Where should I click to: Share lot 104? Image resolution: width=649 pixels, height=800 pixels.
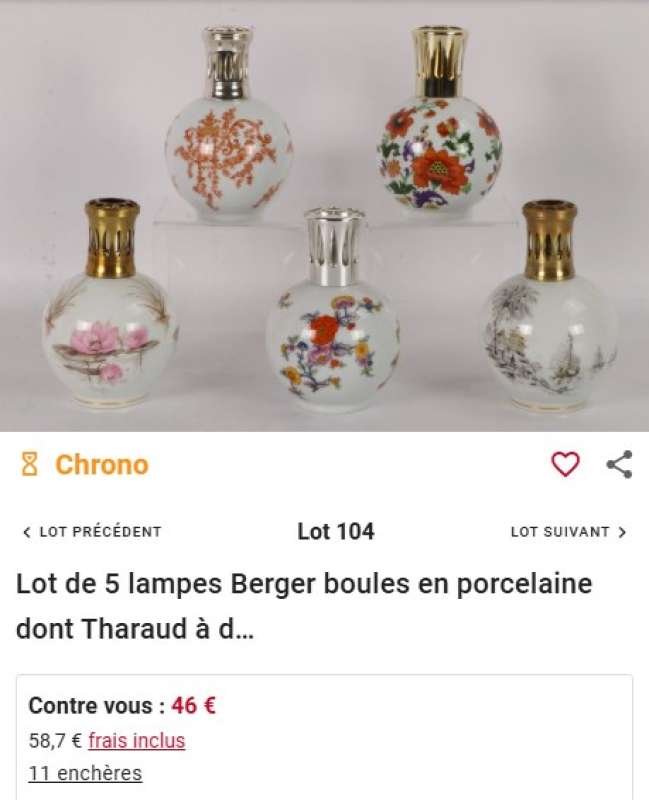[620, 464]
